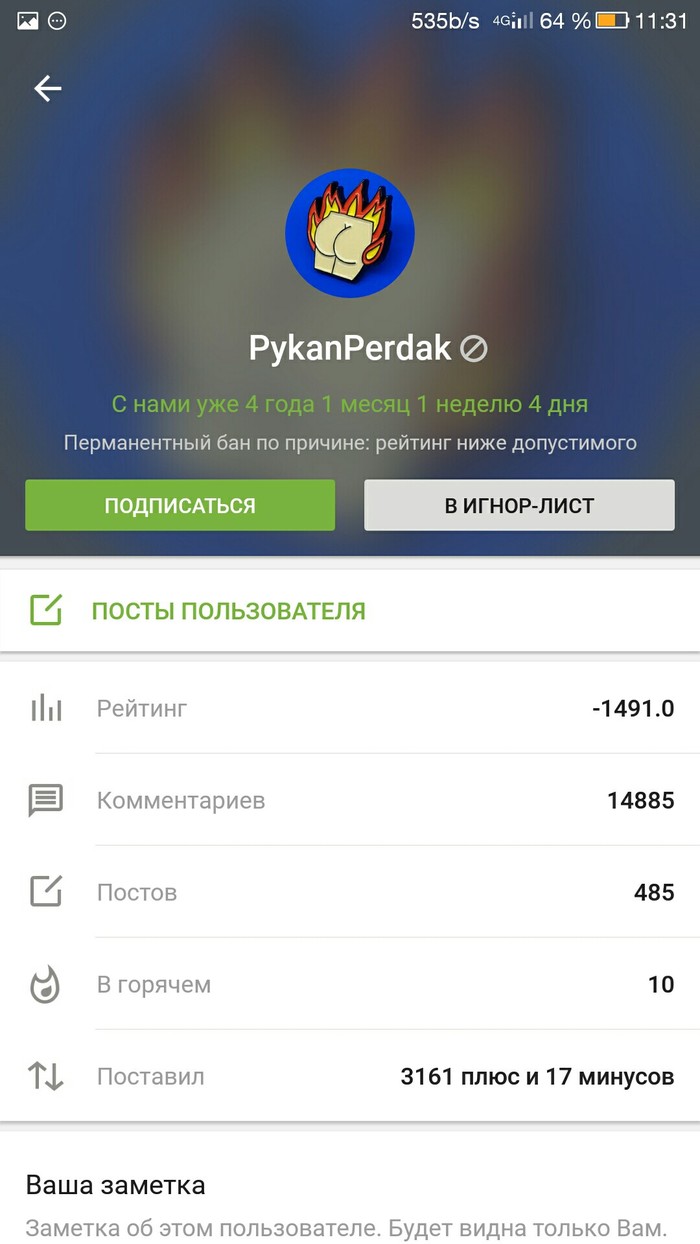
Task: Go back using the top arrow
Action: 48,89
